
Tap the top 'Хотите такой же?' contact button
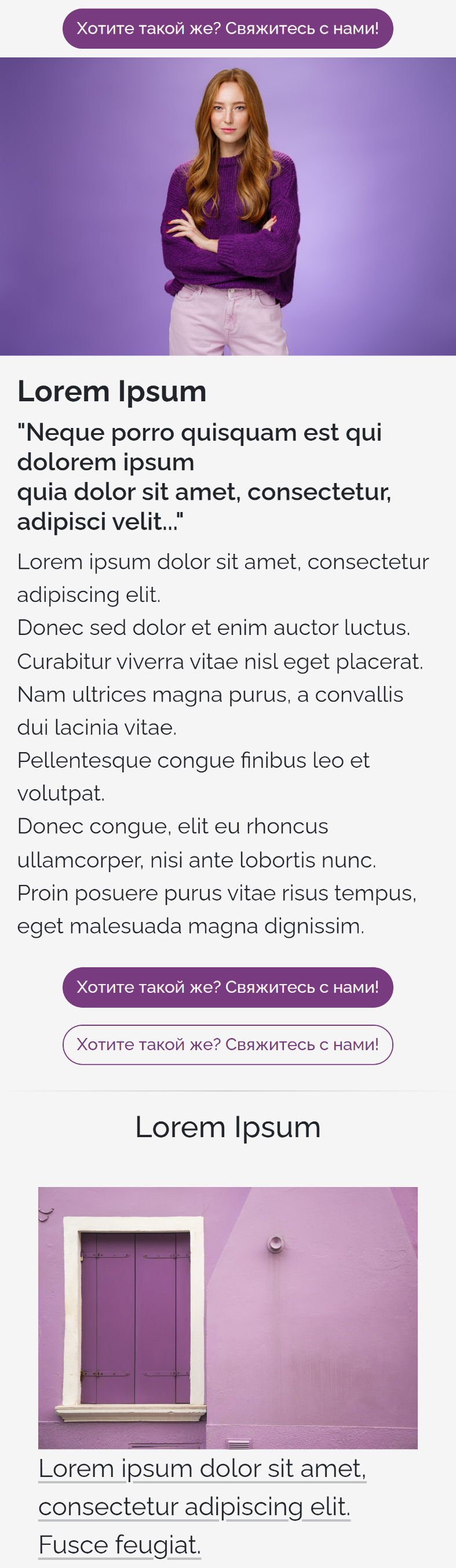[227, 28]
